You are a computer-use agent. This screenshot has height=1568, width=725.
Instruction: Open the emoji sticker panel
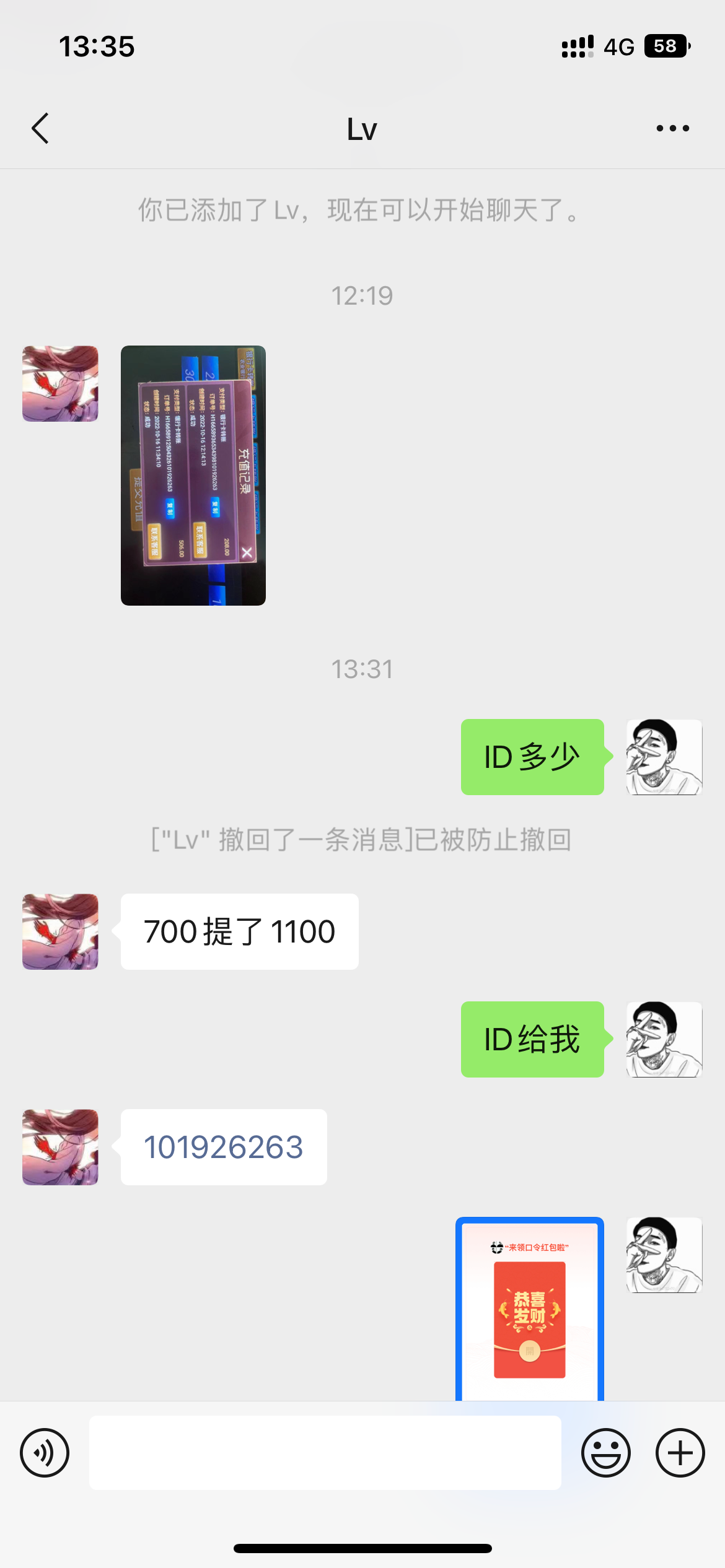605,1453
